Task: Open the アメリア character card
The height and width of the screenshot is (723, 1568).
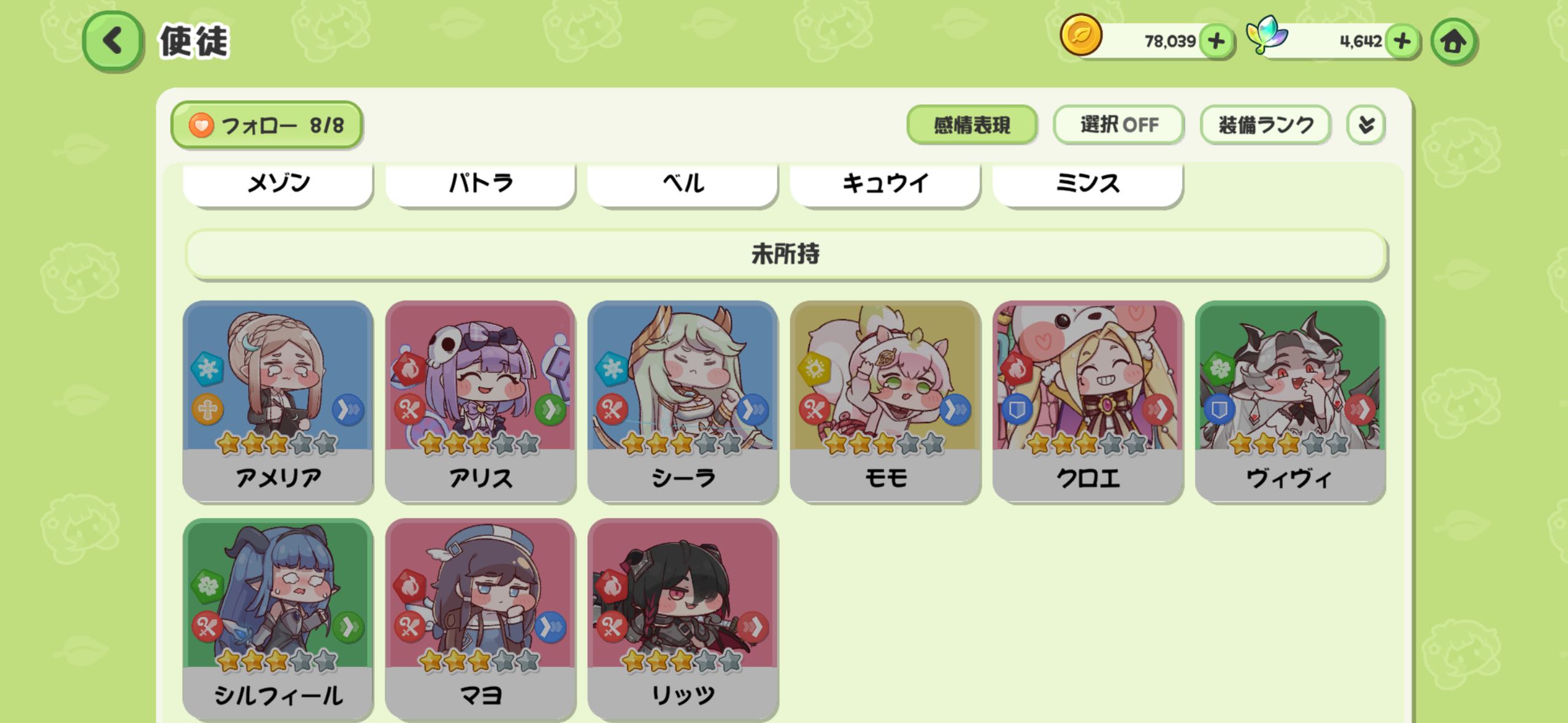Action: pos(278,402)
